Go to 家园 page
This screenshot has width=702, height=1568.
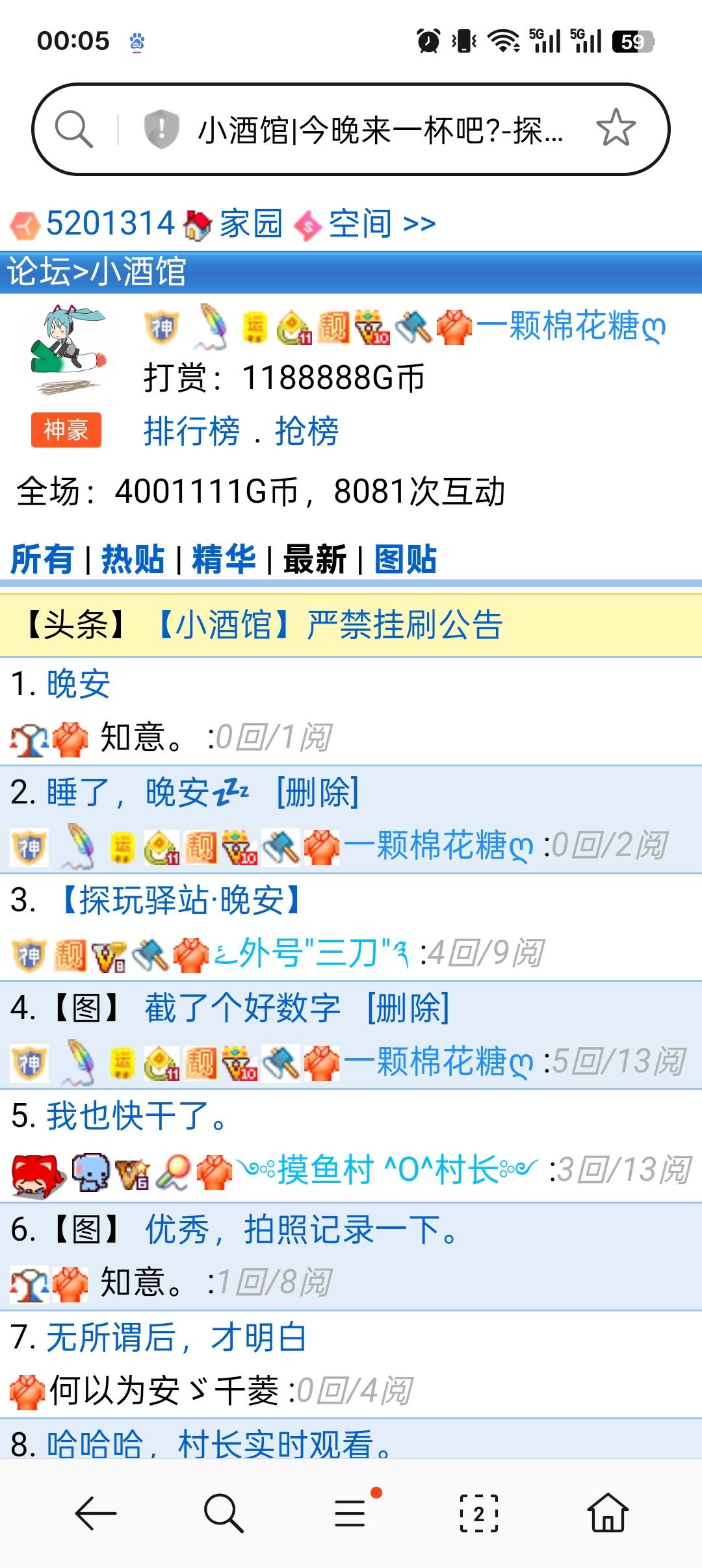pos(250,224)
